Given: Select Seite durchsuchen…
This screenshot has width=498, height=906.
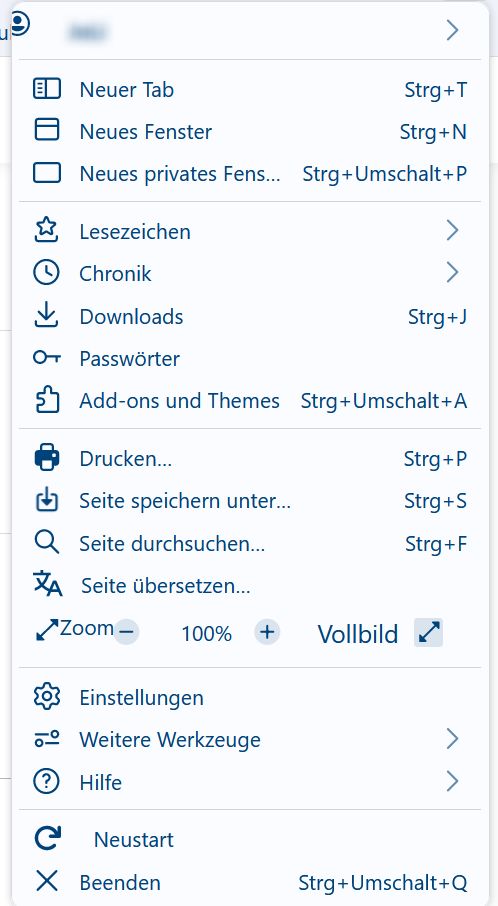Looking at the screenshot, I should 246,543.
